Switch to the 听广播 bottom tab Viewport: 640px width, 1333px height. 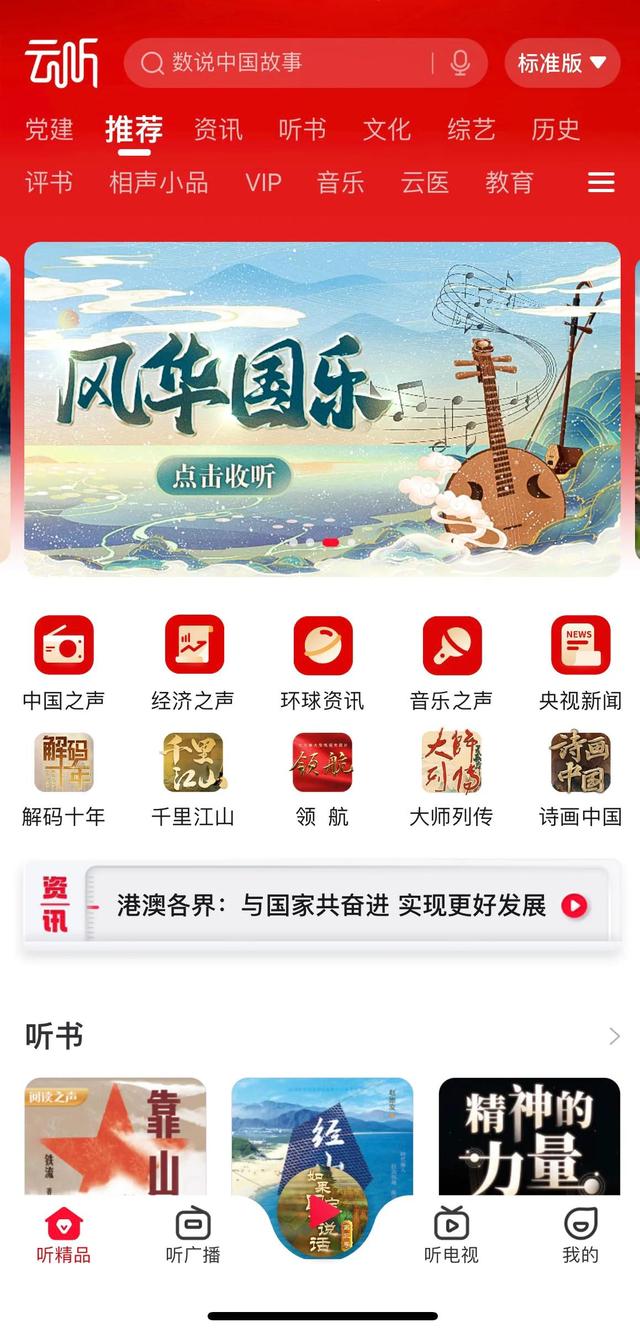(193, 1236)
